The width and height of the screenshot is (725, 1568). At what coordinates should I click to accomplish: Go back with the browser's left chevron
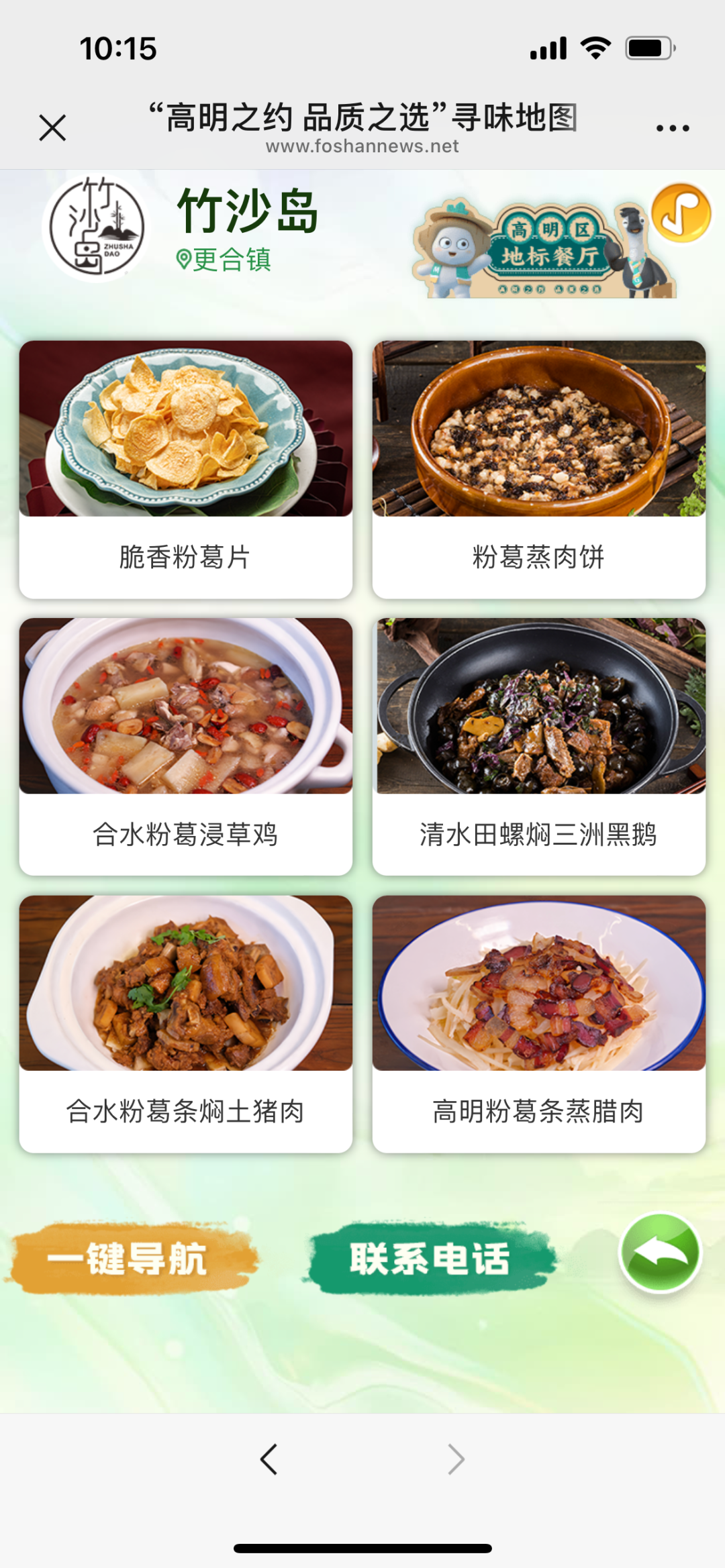[269, 1459]
